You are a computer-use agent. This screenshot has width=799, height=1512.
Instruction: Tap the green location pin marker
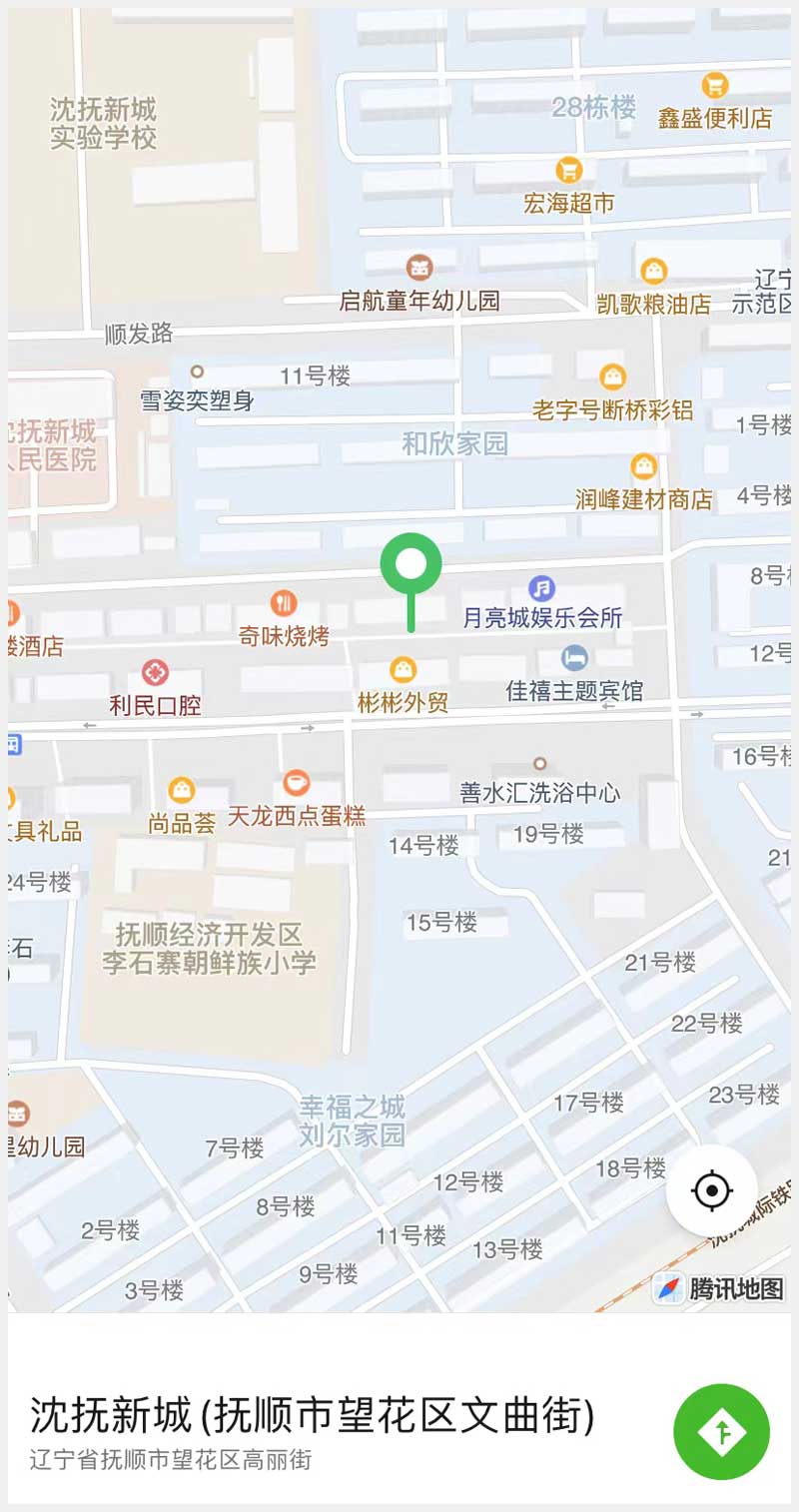click(x=410, y=566)
